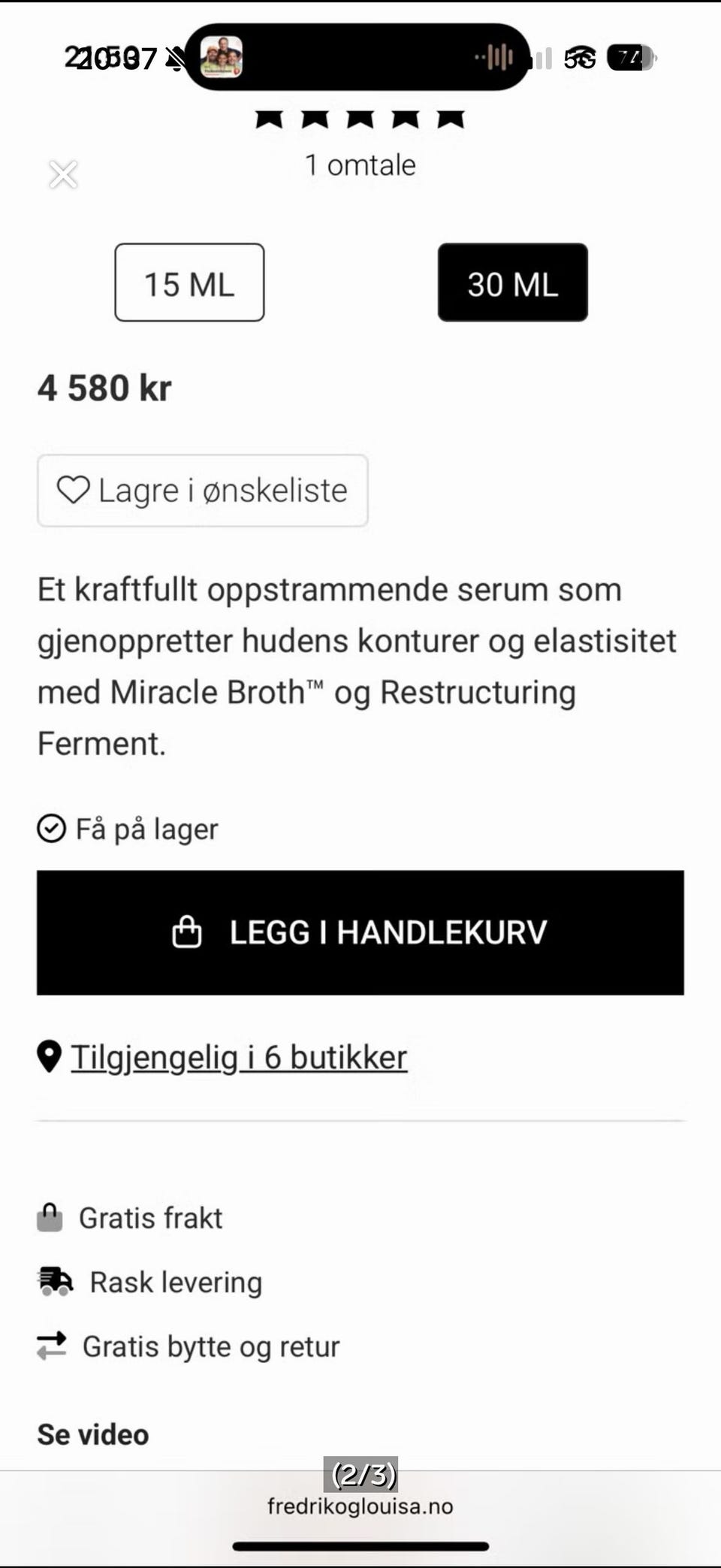Toggle Lagre i ønskeliste
The width and height of the screenshot is (721, 1568).
pyautogui.click(x=201, y=490)
